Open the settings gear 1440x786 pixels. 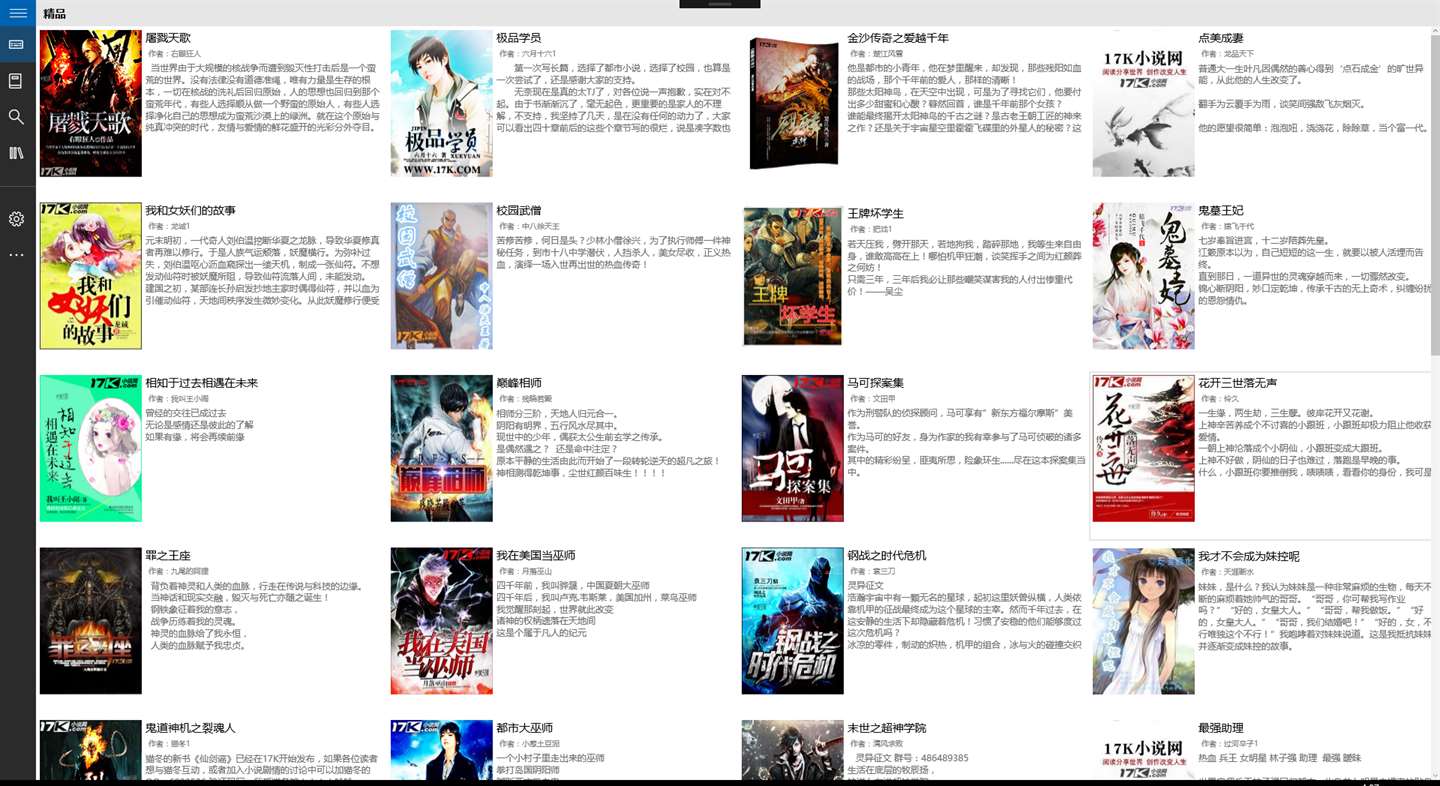[16, 219]
